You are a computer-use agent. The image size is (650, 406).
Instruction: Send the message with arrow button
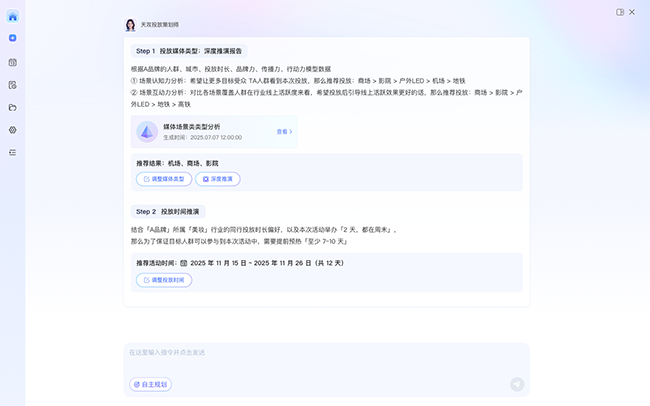pos(517,384)
